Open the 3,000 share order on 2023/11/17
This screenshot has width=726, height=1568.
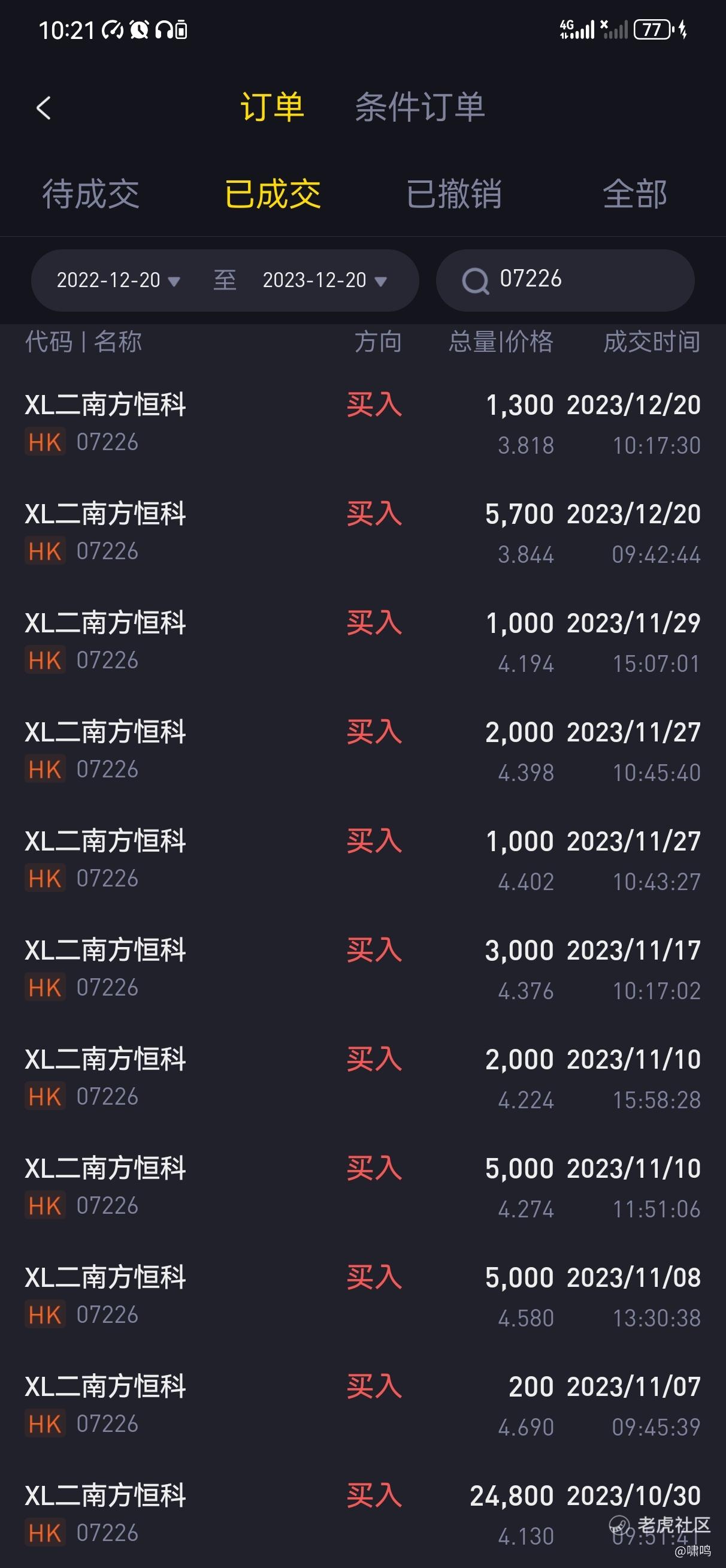pyautogui.click(x=362, y=969)
